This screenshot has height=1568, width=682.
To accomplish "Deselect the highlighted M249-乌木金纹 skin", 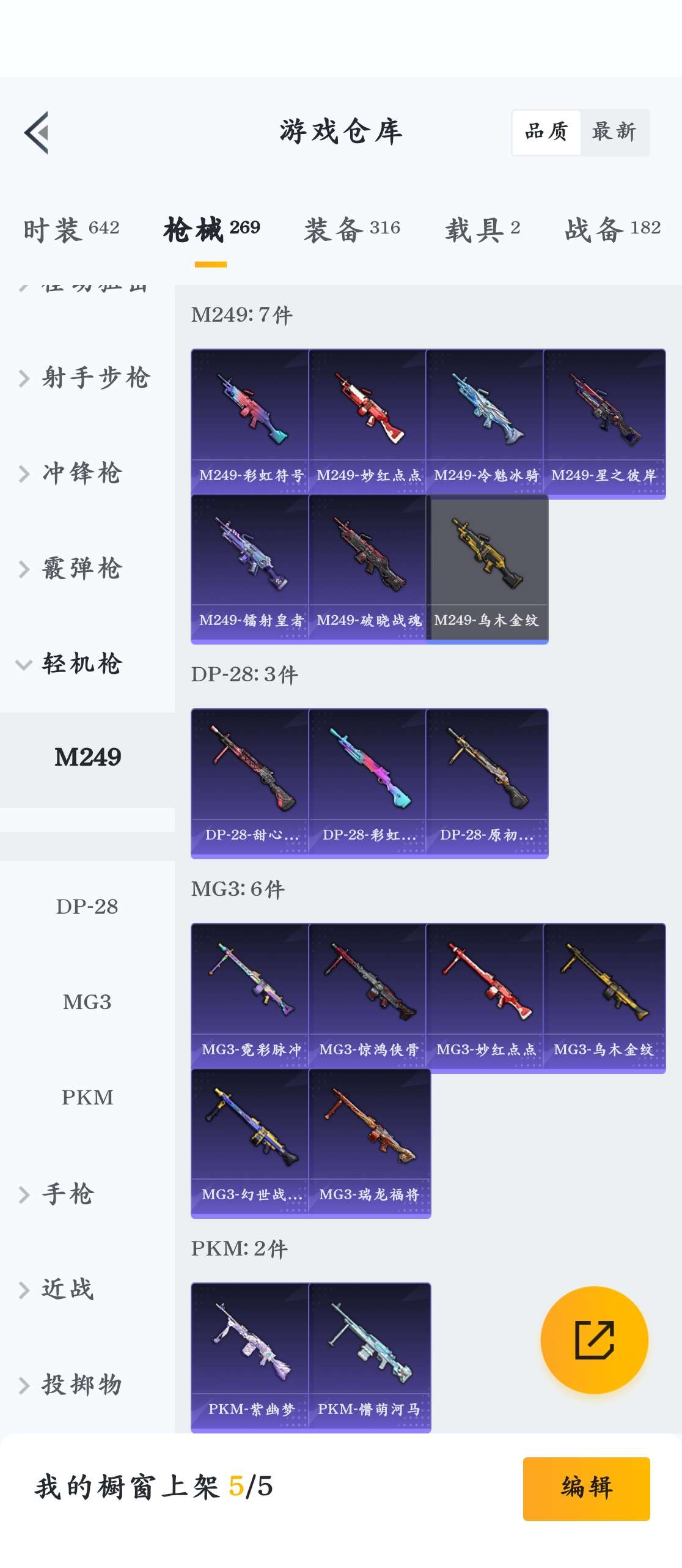I will (489, 569).
